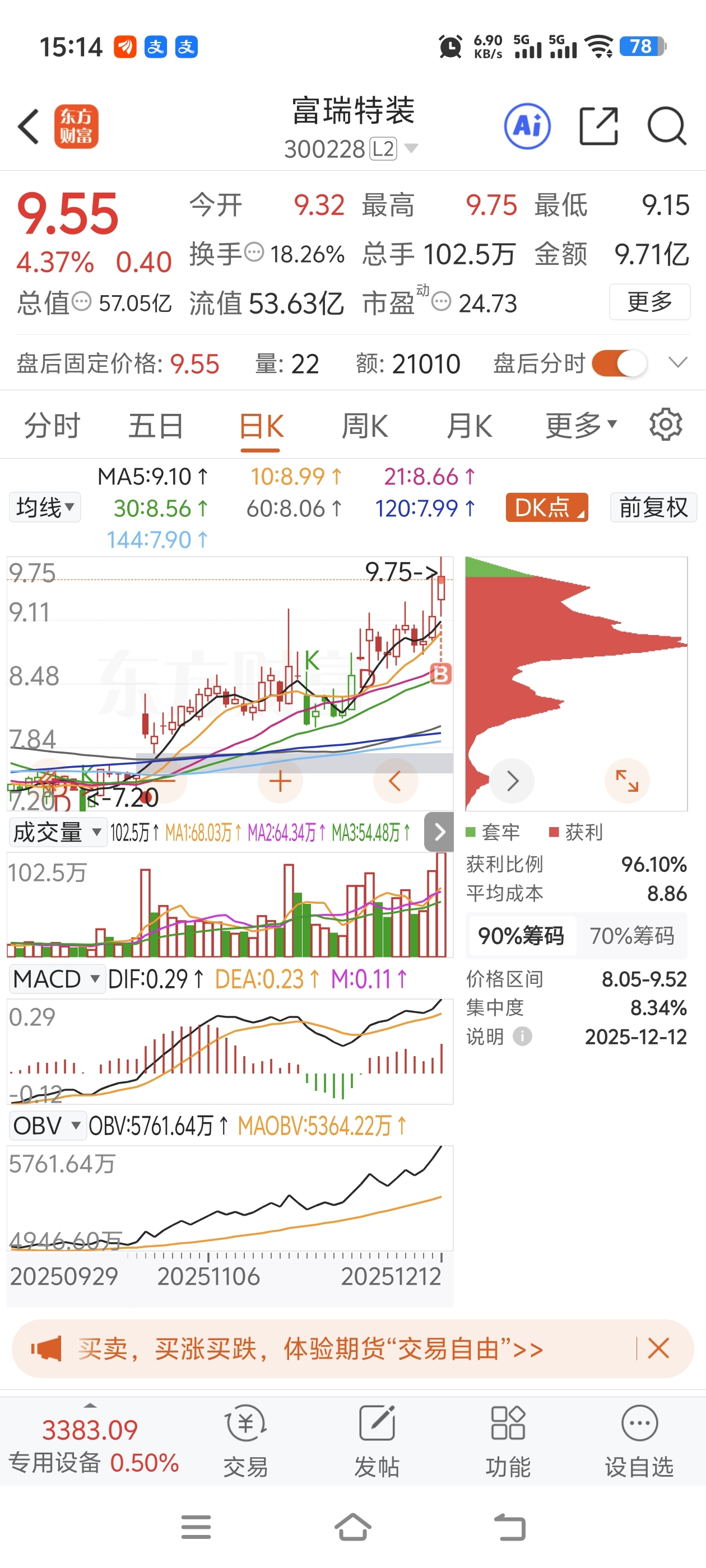The height and width of the screenshot is (1568, 706).
Task: Open the AI assistant icon
Action: (x=527, y=127)
